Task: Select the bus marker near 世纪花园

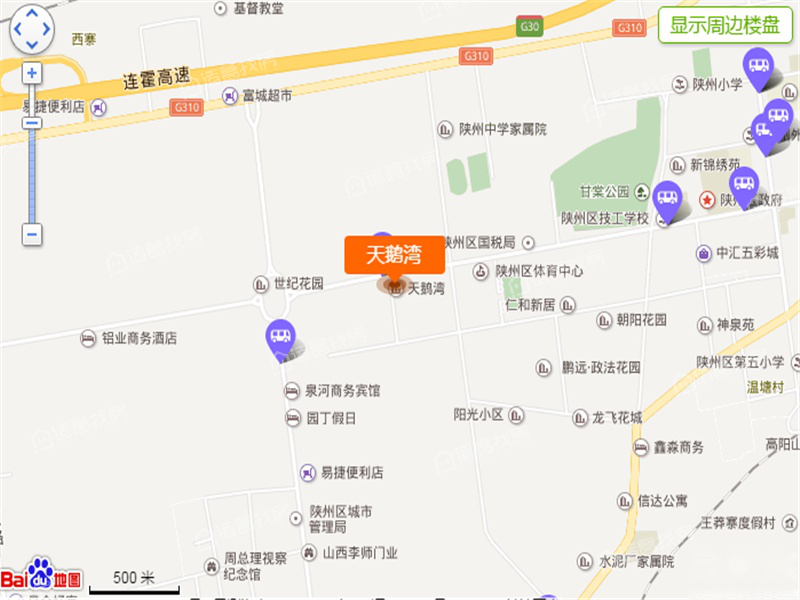Action: [281, 337]
